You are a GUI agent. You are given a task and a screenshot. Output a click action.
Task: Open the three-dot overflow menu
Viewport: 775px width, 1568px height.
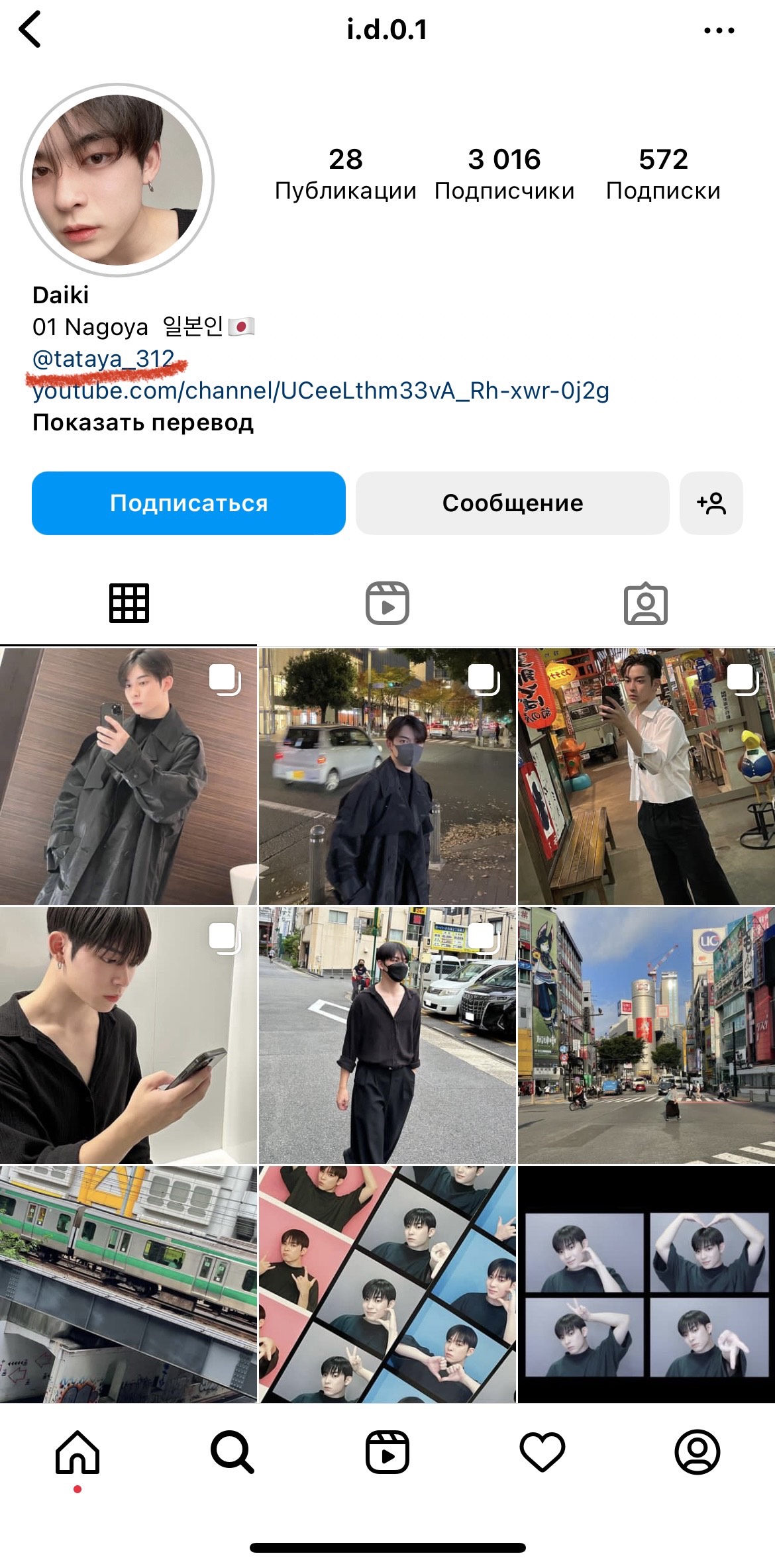pos(719,30)
